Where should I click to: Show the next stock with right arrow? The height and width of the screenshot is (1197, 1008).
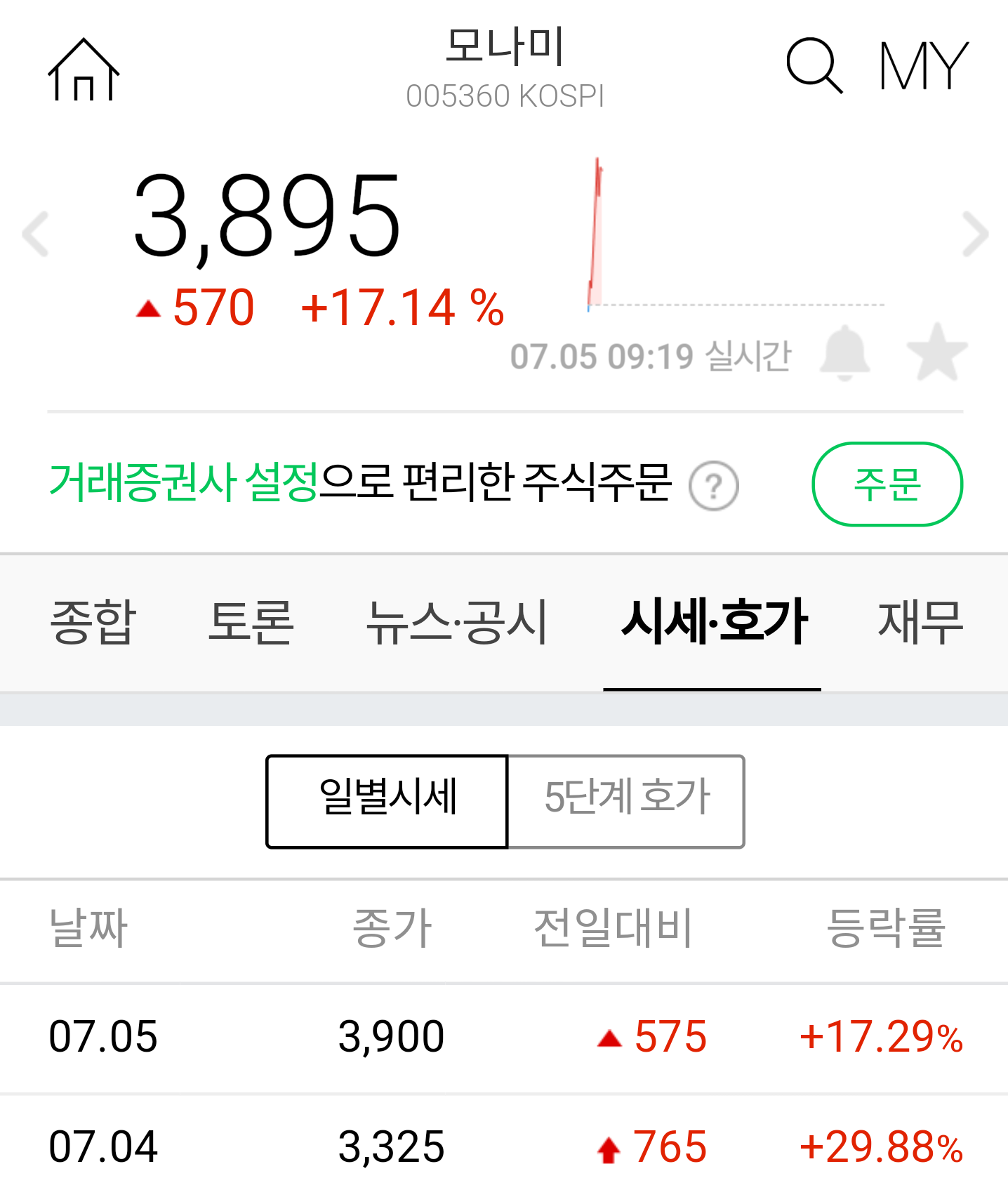point(975,234)
